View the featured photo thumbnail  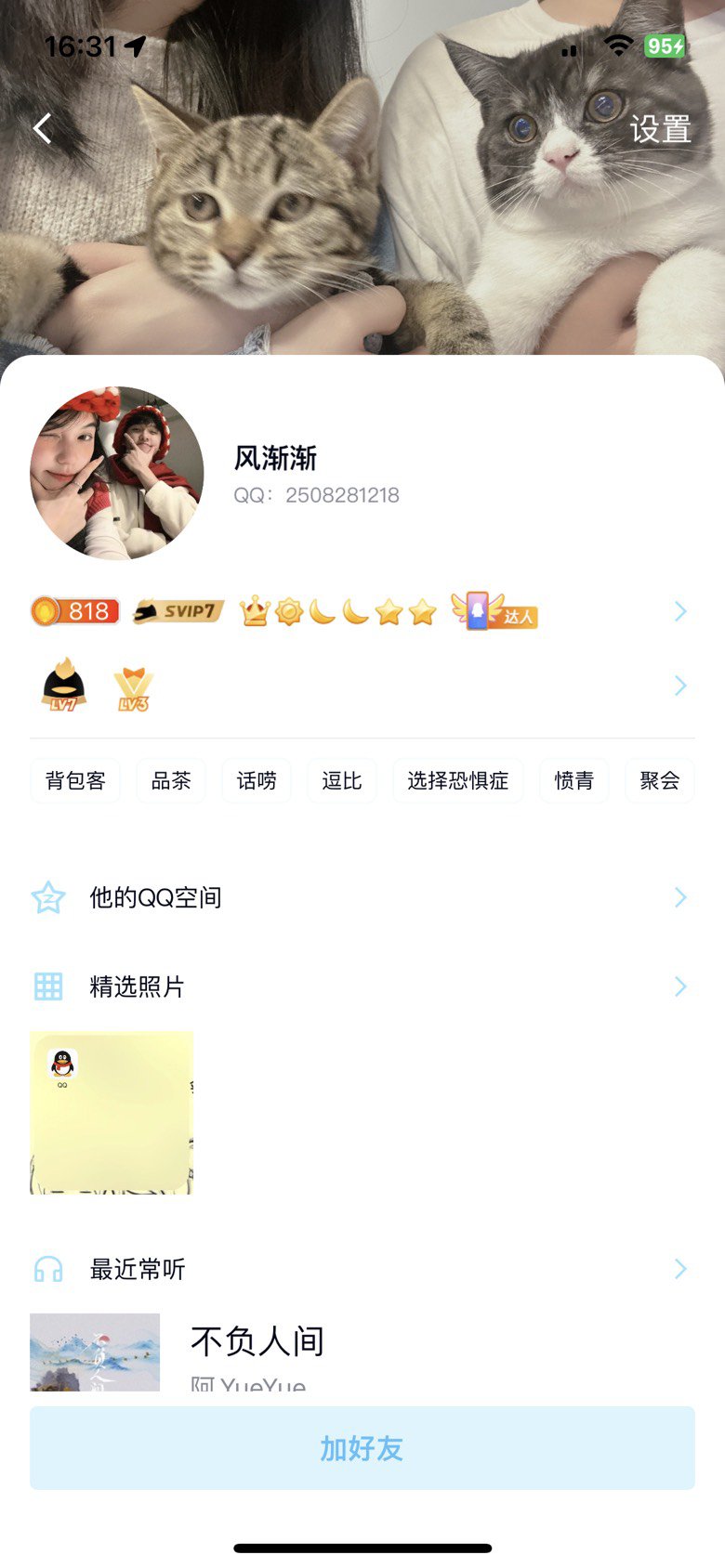[112, 1113]
